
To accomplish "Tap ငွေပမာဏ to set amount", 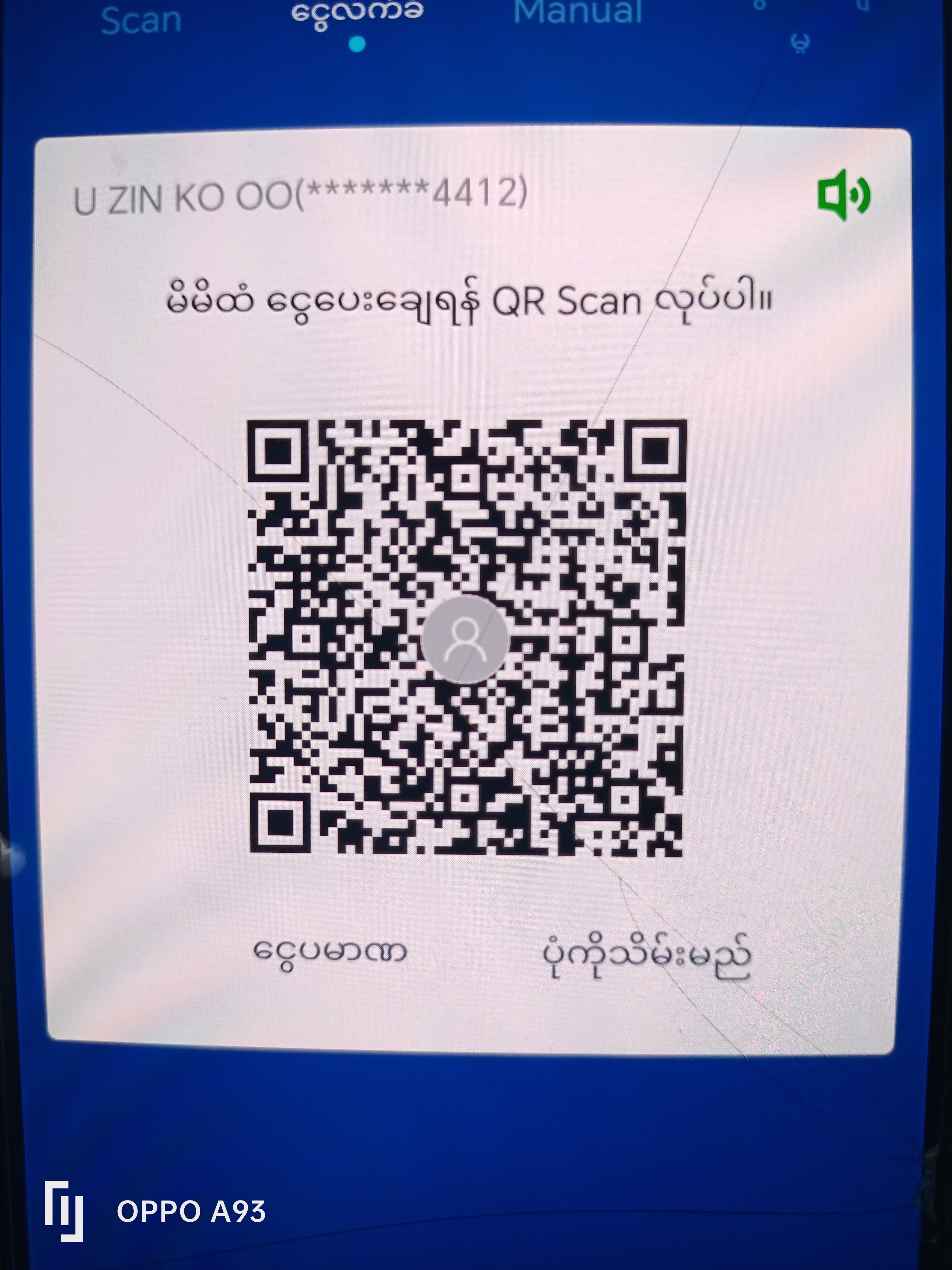I will [331, 951].
